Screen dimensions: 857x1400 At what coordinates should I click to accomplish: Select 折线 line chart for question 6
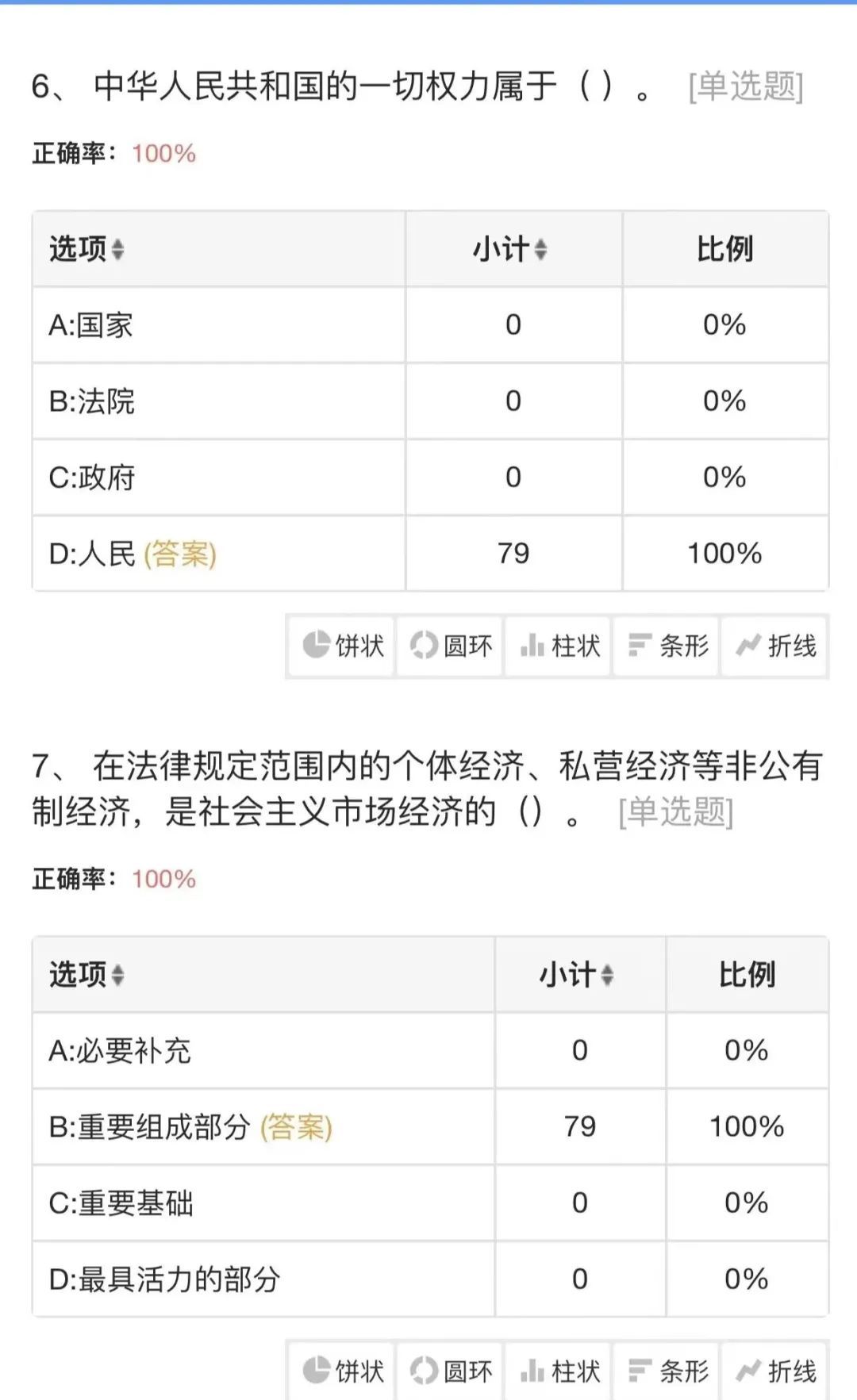click(775, 646)
